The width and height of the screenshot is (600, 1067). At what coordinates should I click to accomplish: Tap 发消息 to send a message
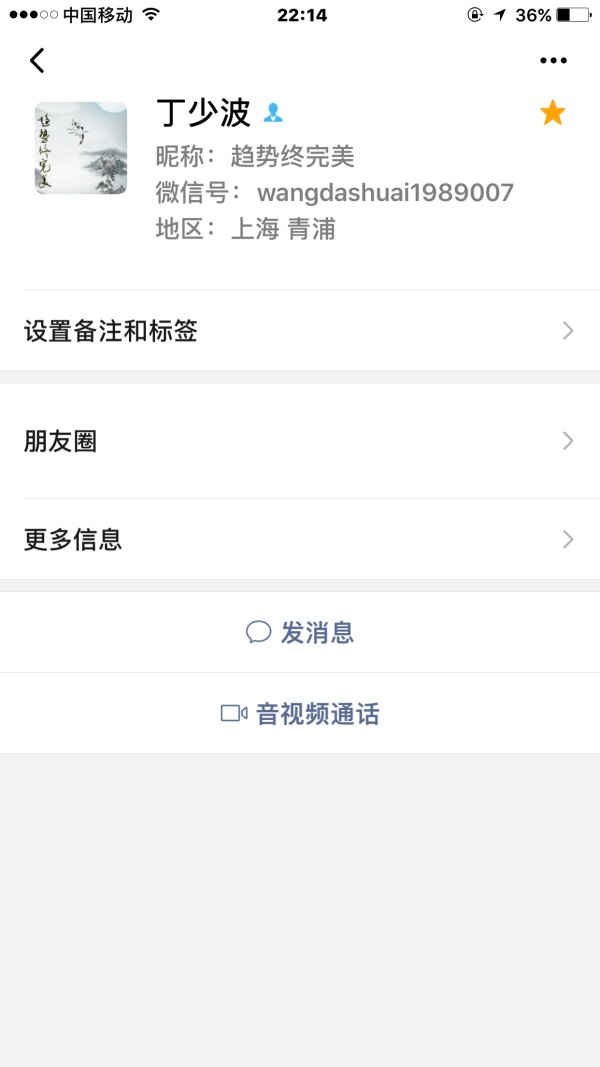(300, 633)
